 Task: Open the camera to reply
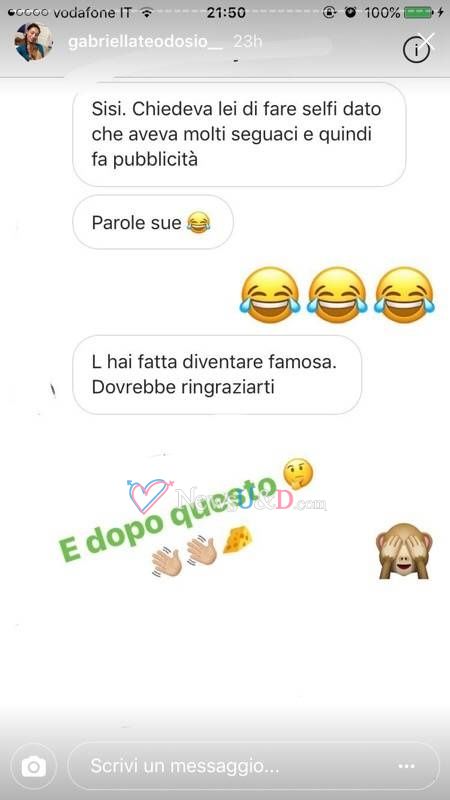(x=34, y=766)
